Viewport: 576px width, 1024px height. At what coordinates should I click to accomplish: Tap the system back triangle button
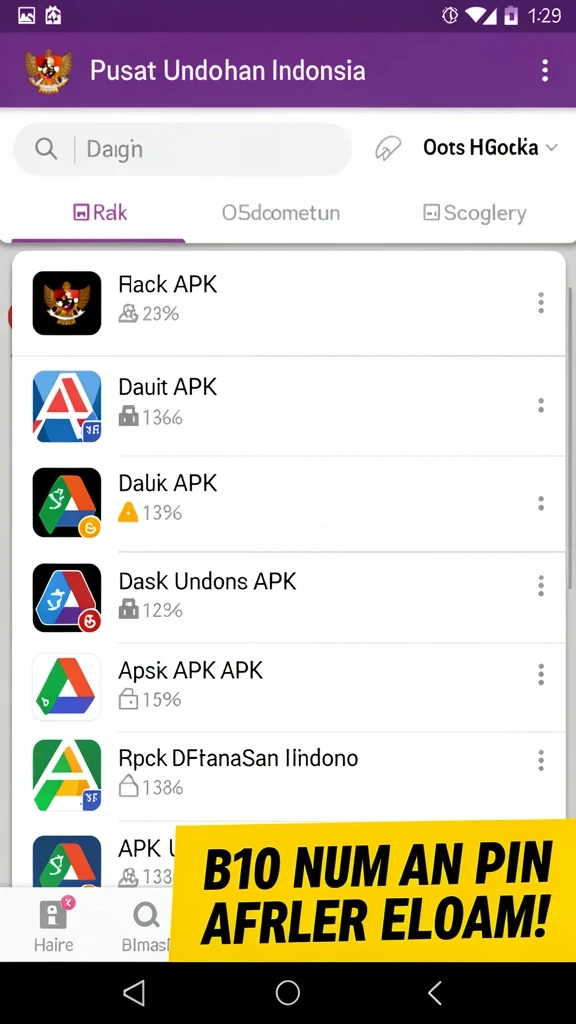[x=134, y=993]
